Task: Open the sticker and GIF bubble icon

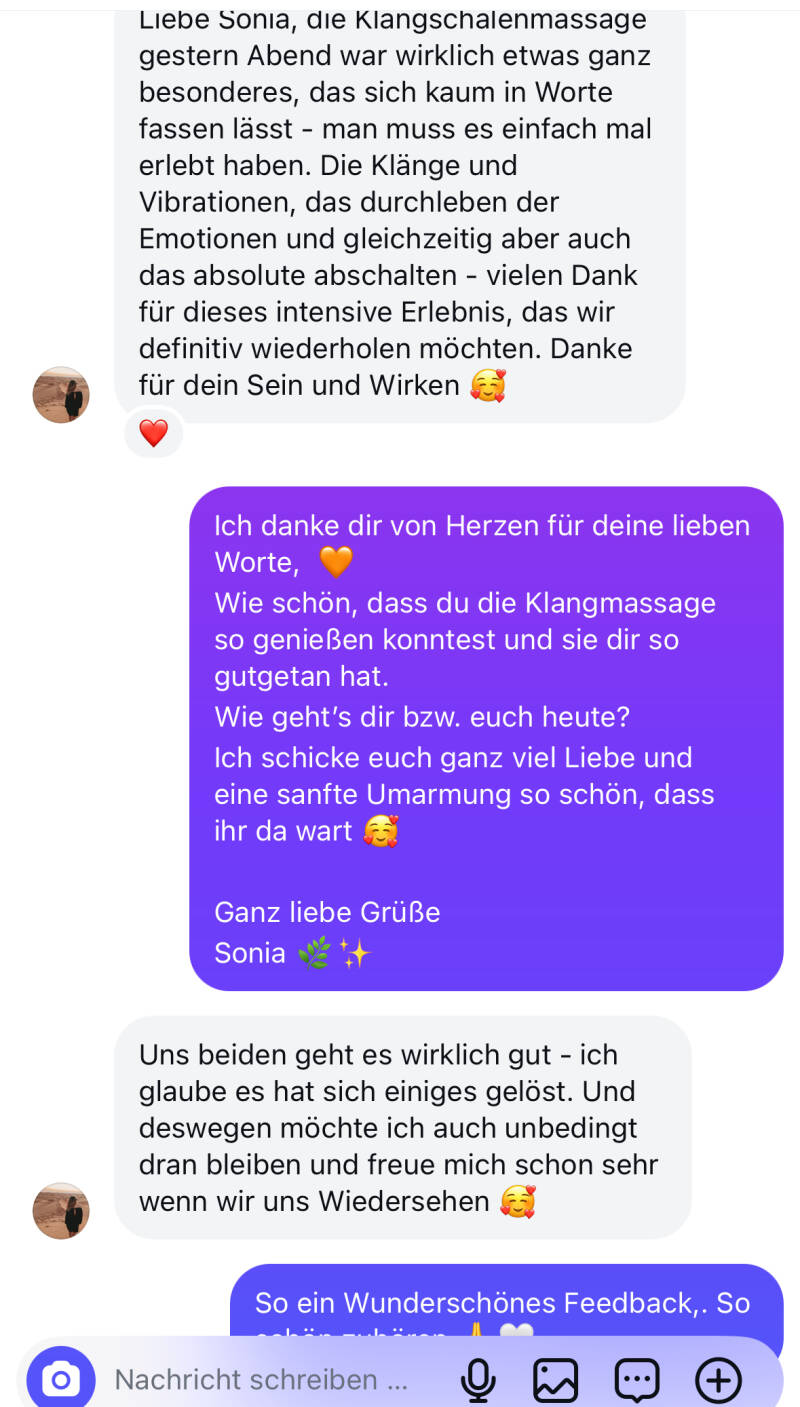Action: coord(636,1381)
